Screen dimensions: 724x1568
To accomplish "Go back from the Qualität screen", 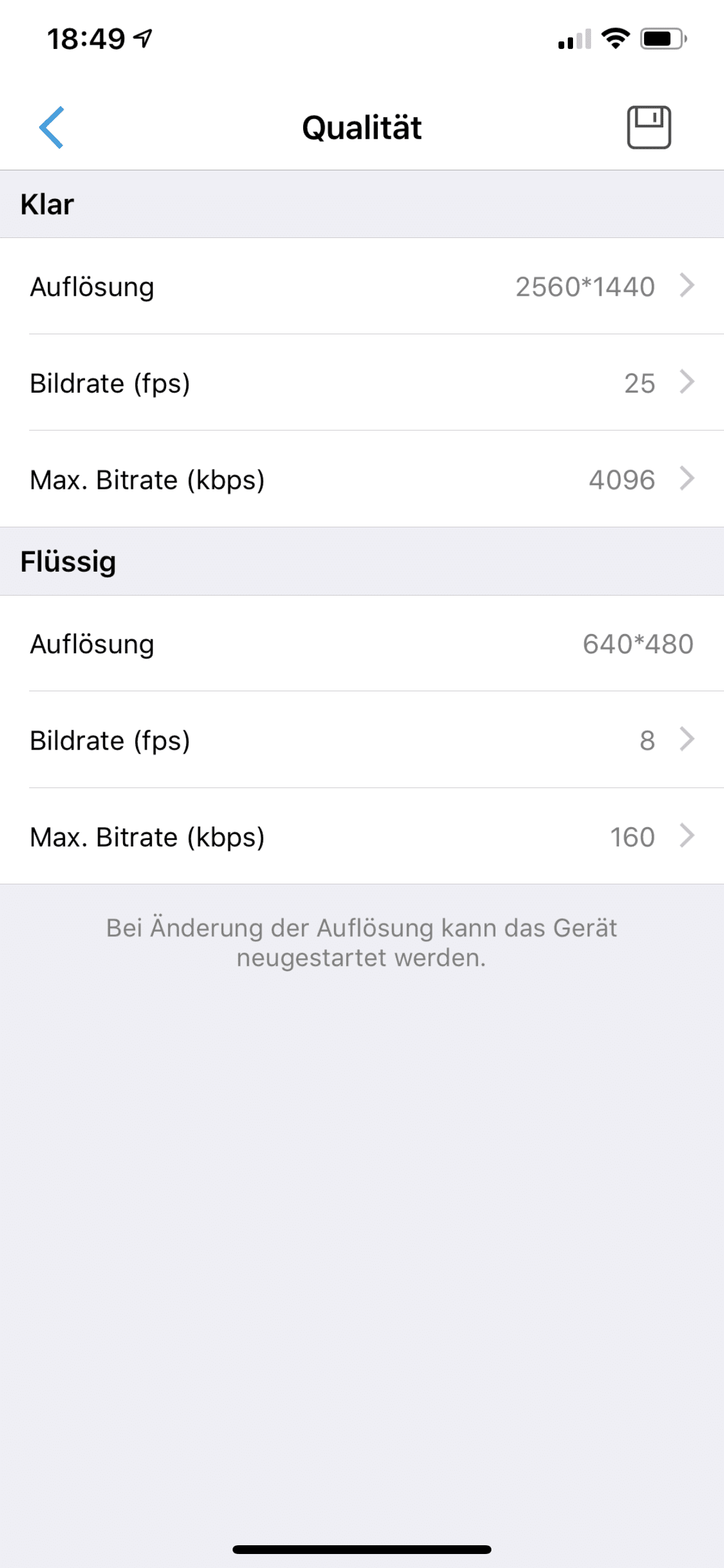I will [52, 127].
